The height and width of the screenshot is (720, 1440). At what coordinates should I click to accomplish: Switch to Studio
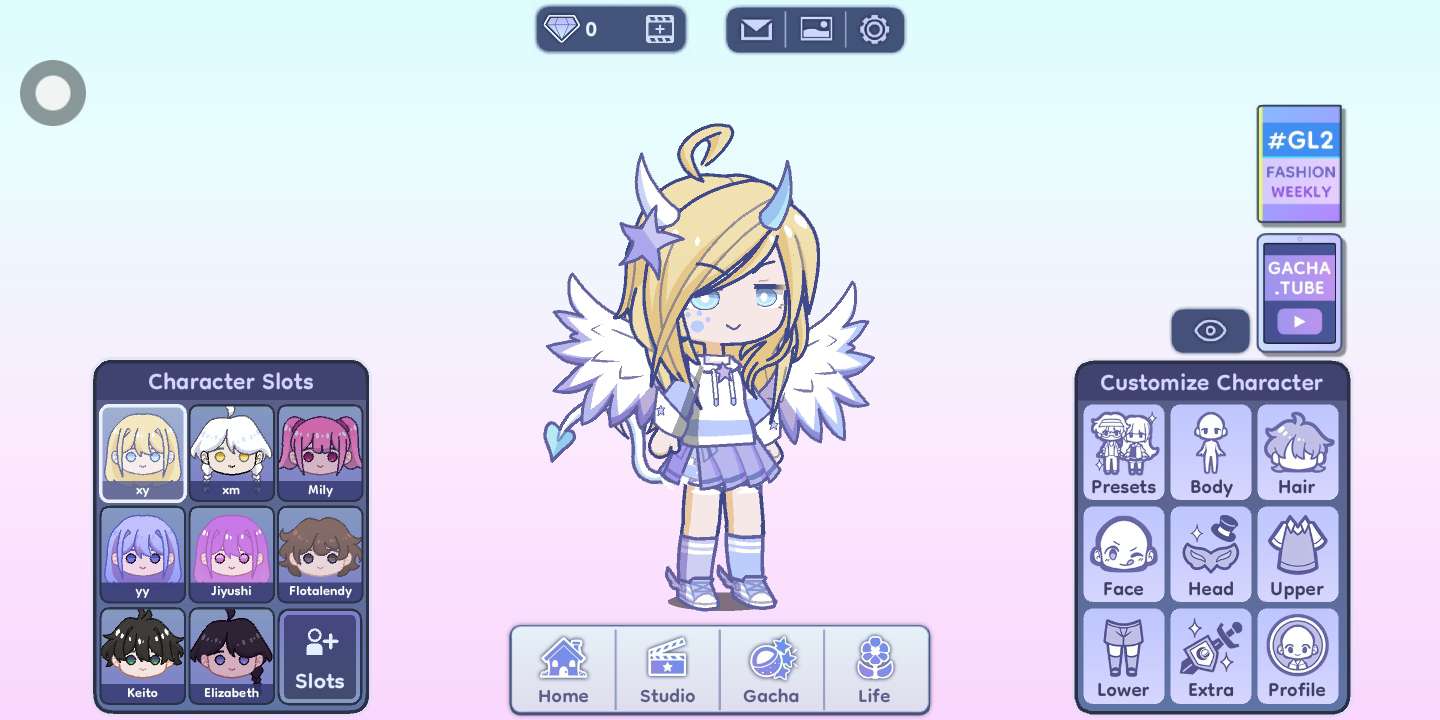click(x=667, y=670)
